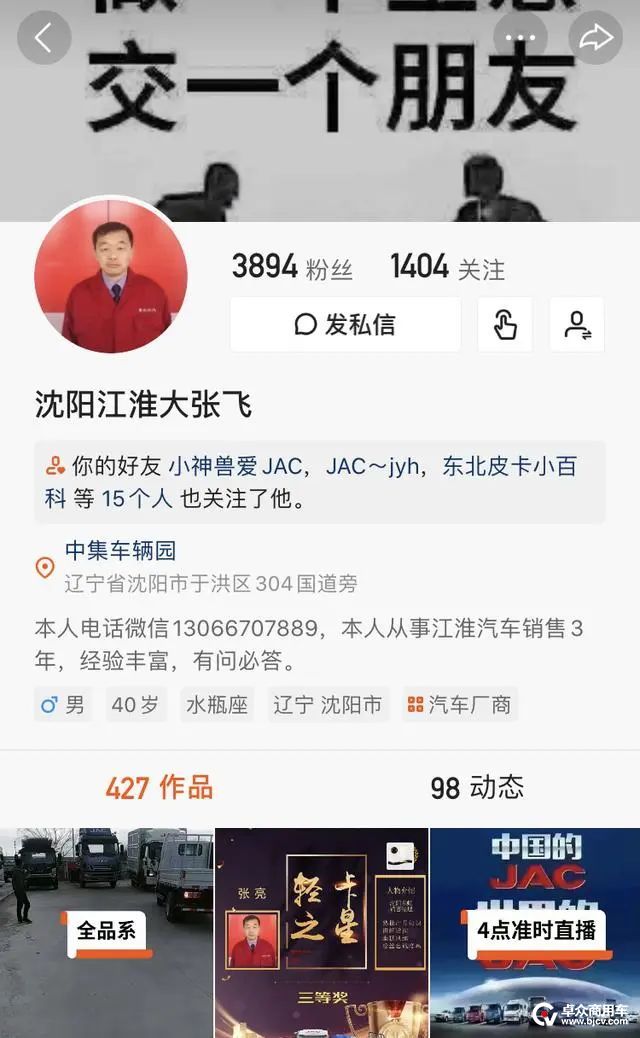This screenshot has height=1038, width=640.
Task: Tap the hand pointer icon button
Action: (505, 324)
